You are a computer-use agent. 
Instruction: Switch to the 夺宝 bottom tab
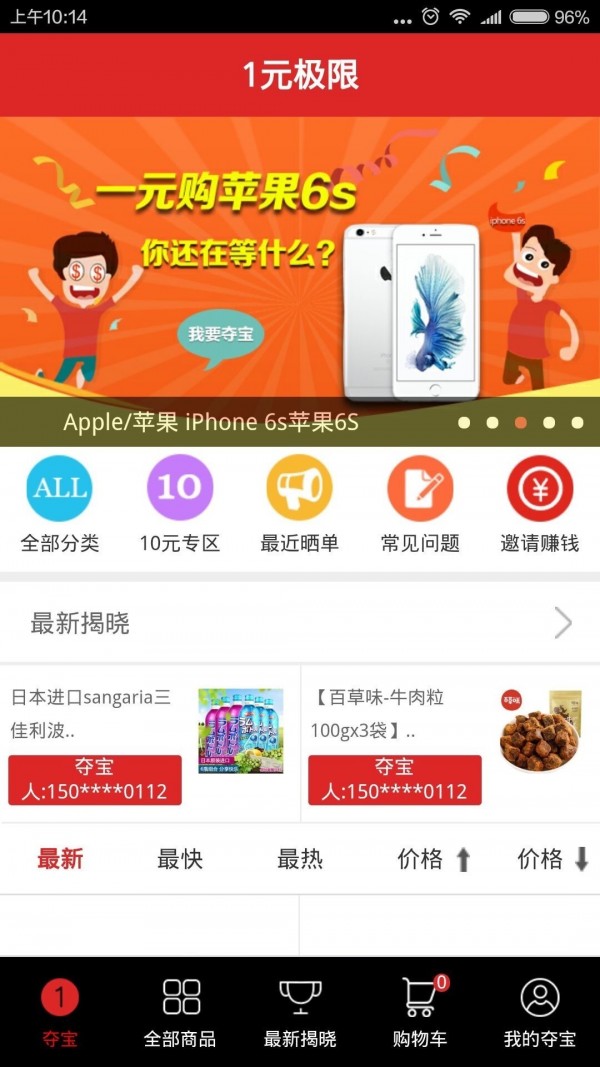[x=60, y=1013]
